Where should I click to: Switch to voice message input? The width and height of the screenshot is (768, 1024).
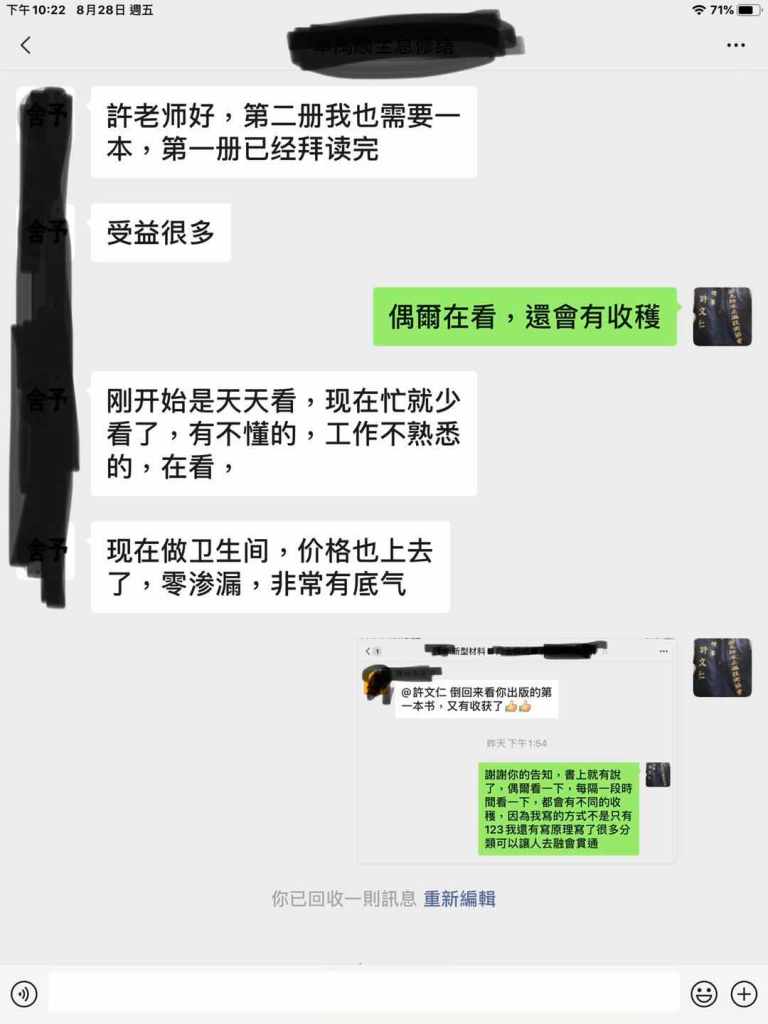click(24, 994)
